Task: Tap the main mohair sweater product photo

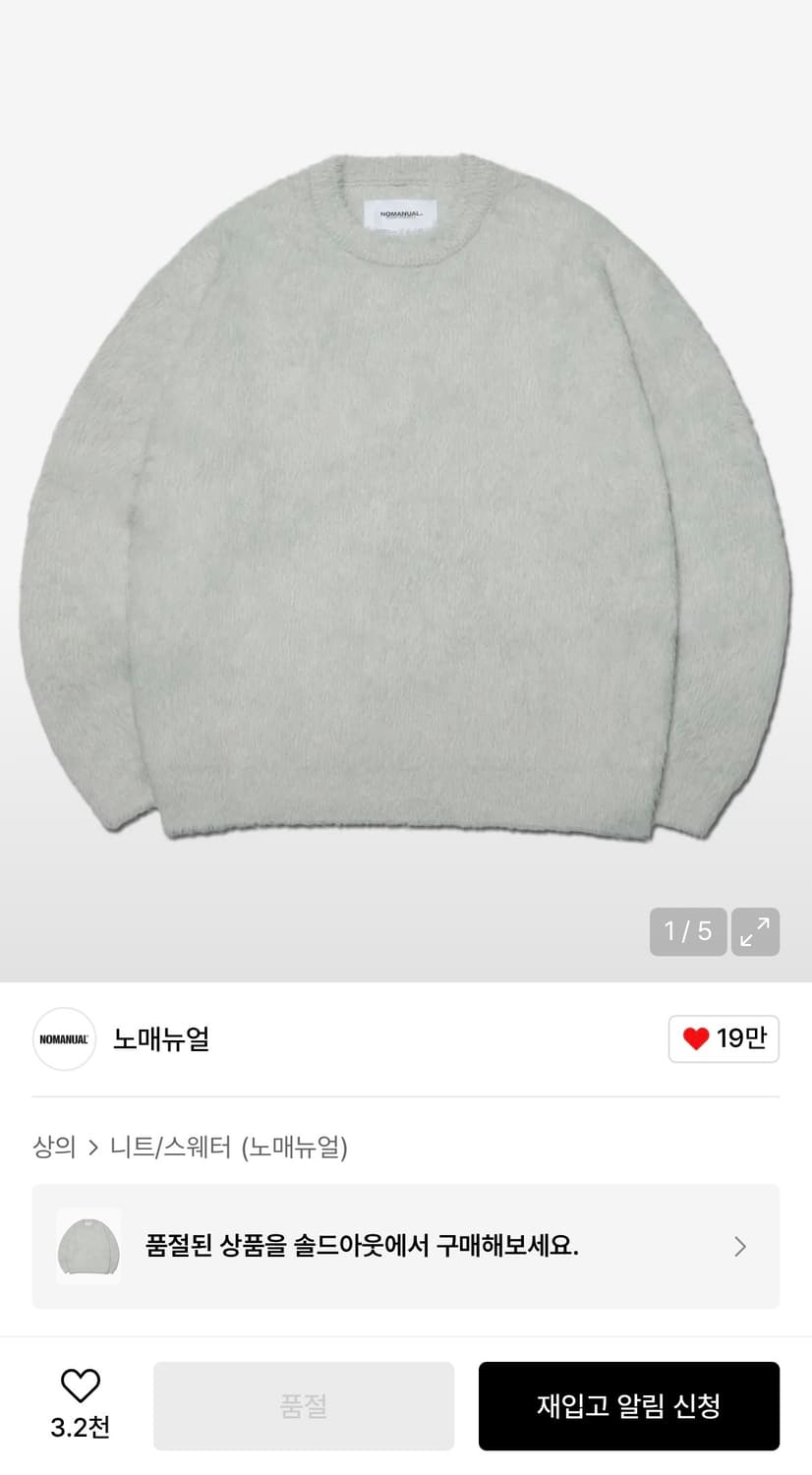Action: (406, 492)
